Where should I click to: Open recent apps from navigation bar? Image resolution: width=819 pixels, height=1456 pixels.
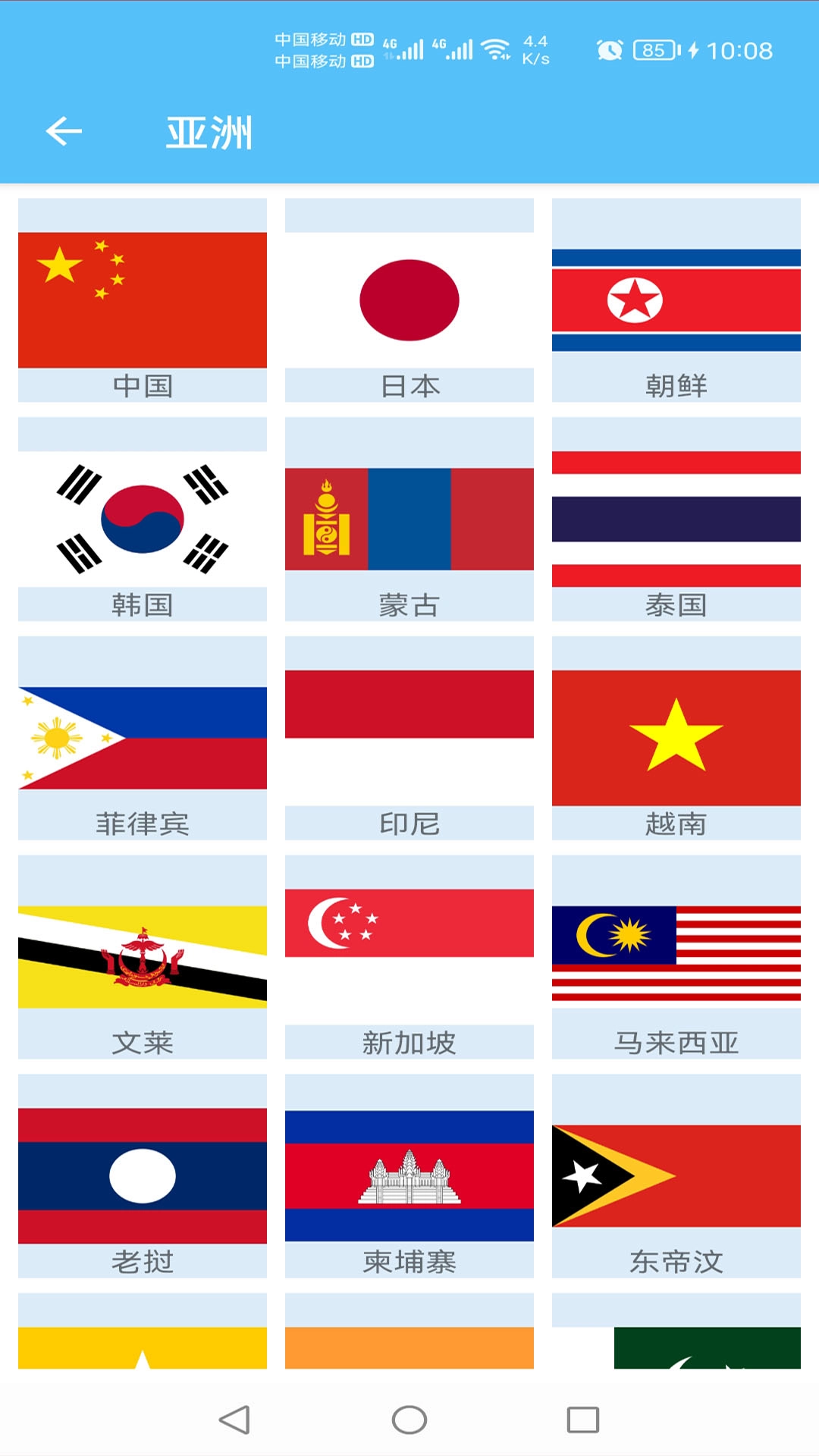click(583, 1420)
